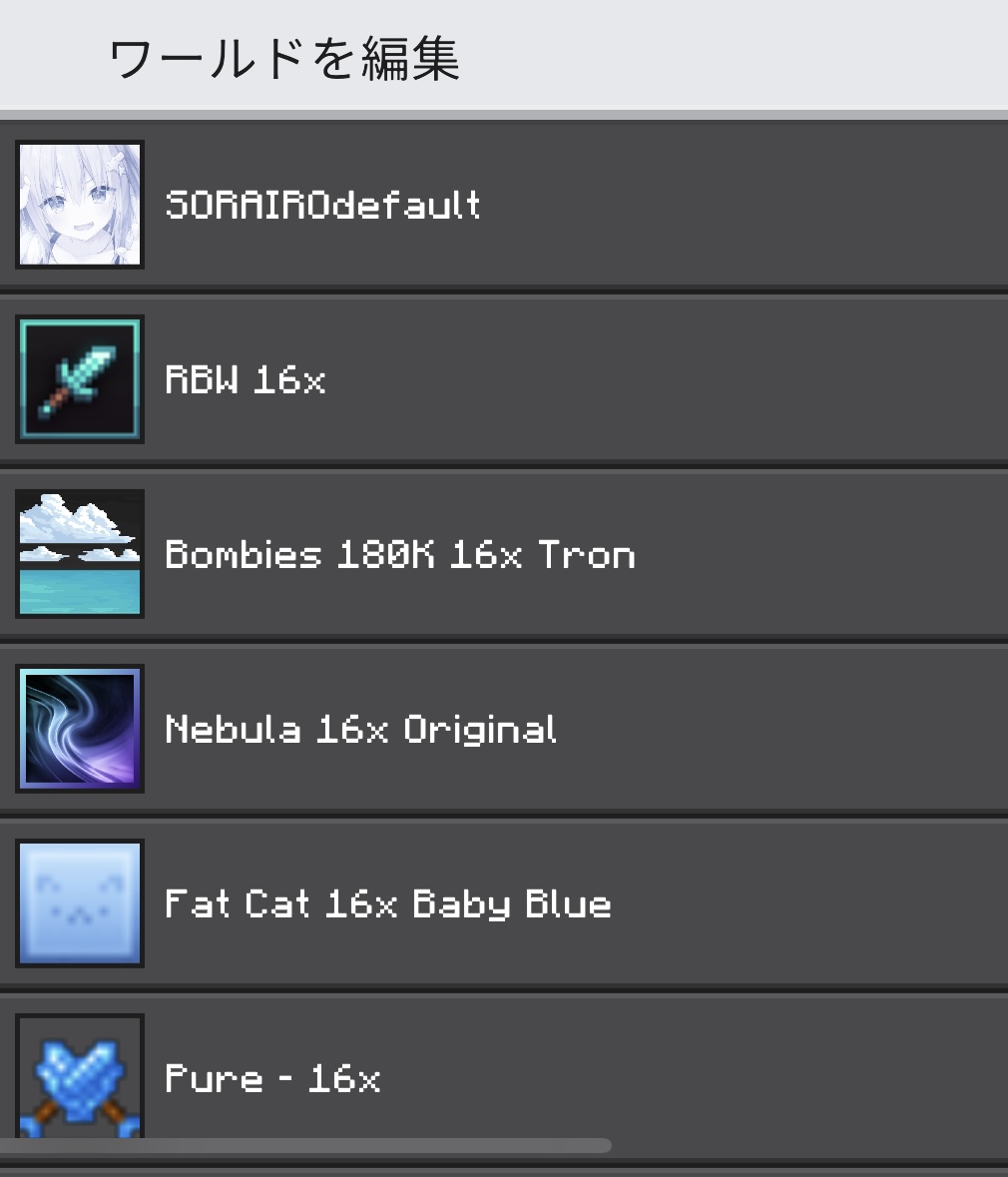Select the SORAIROdefault resource pack
This screenshot has height=1177, width=1008.
tap(504, 205)
